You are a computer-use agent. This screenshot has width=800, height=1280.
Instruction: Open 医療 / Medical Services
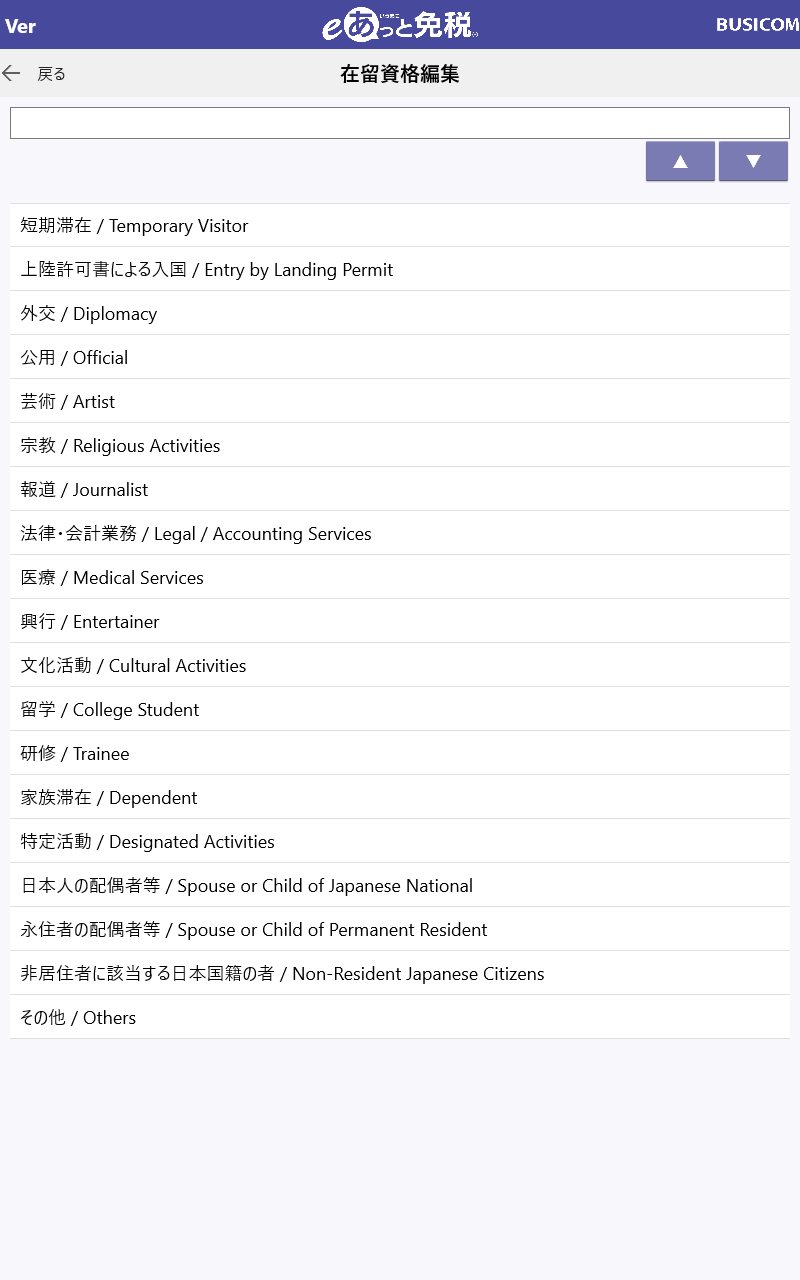(x=400, y=578)
